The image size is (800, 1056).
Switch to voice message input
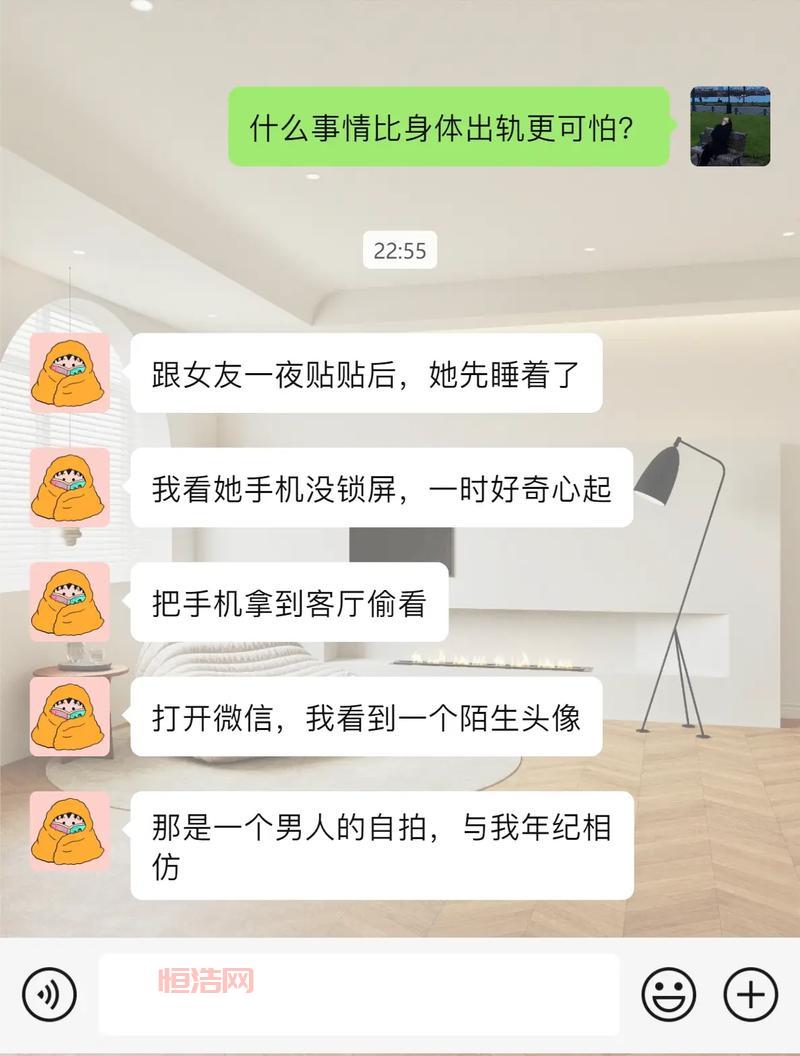click(x=49, y=994)
